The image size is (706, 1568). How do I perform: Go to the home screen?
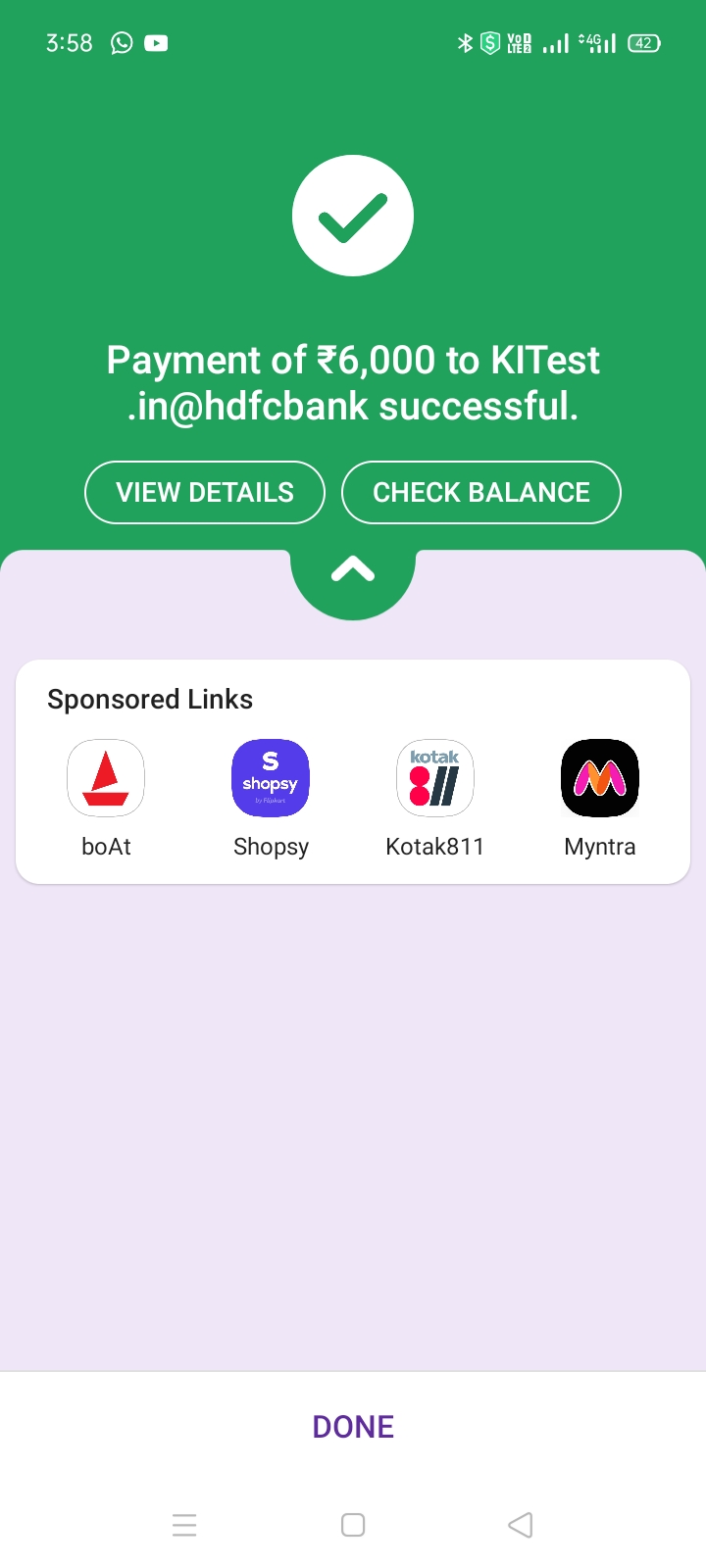pyautogui.click(x=353, y=1525)
